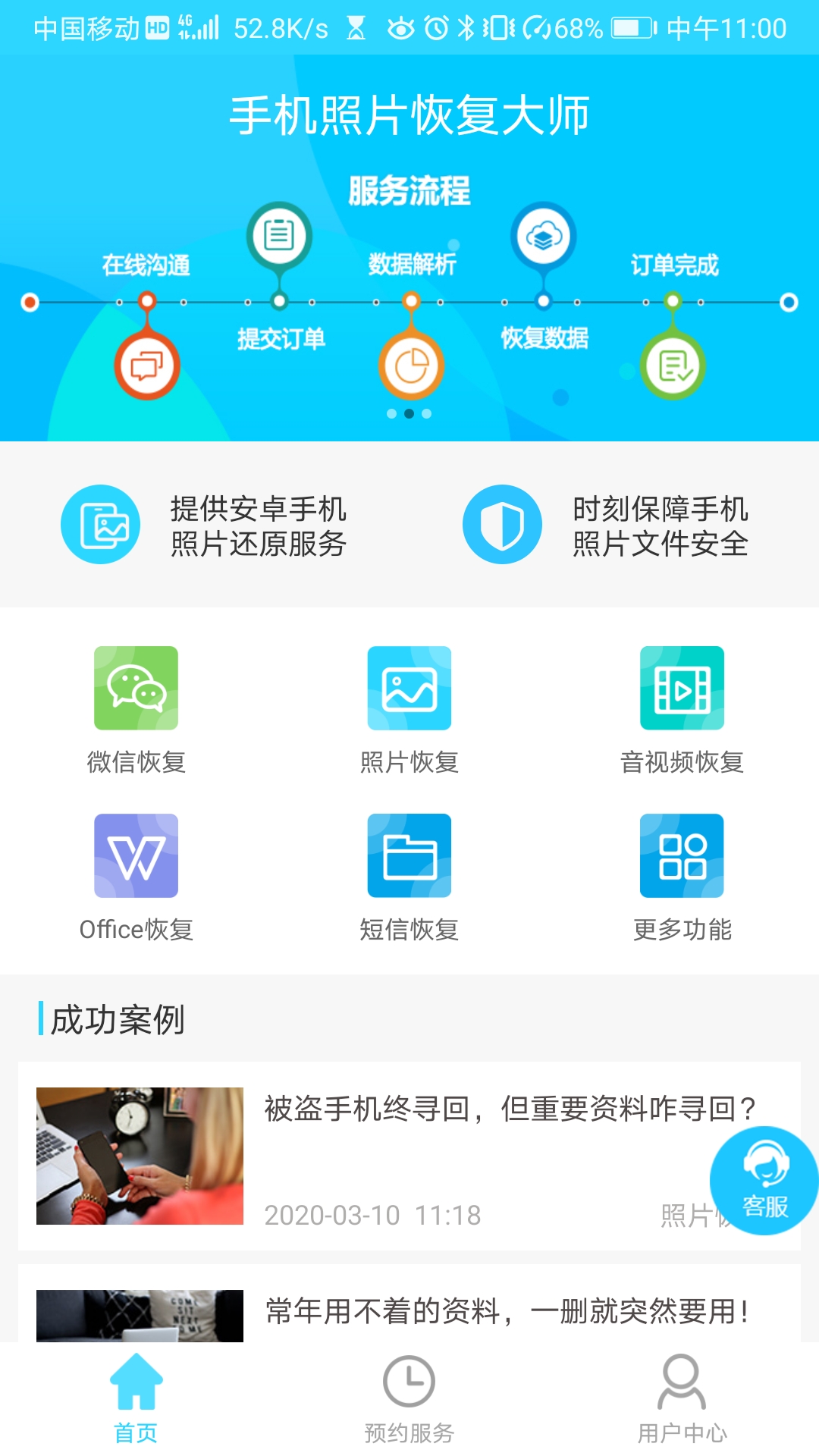Screen dimensions: 819x1456
Task: Click the clipboard icon near 提交订单
Action: [x=281, y=235]
